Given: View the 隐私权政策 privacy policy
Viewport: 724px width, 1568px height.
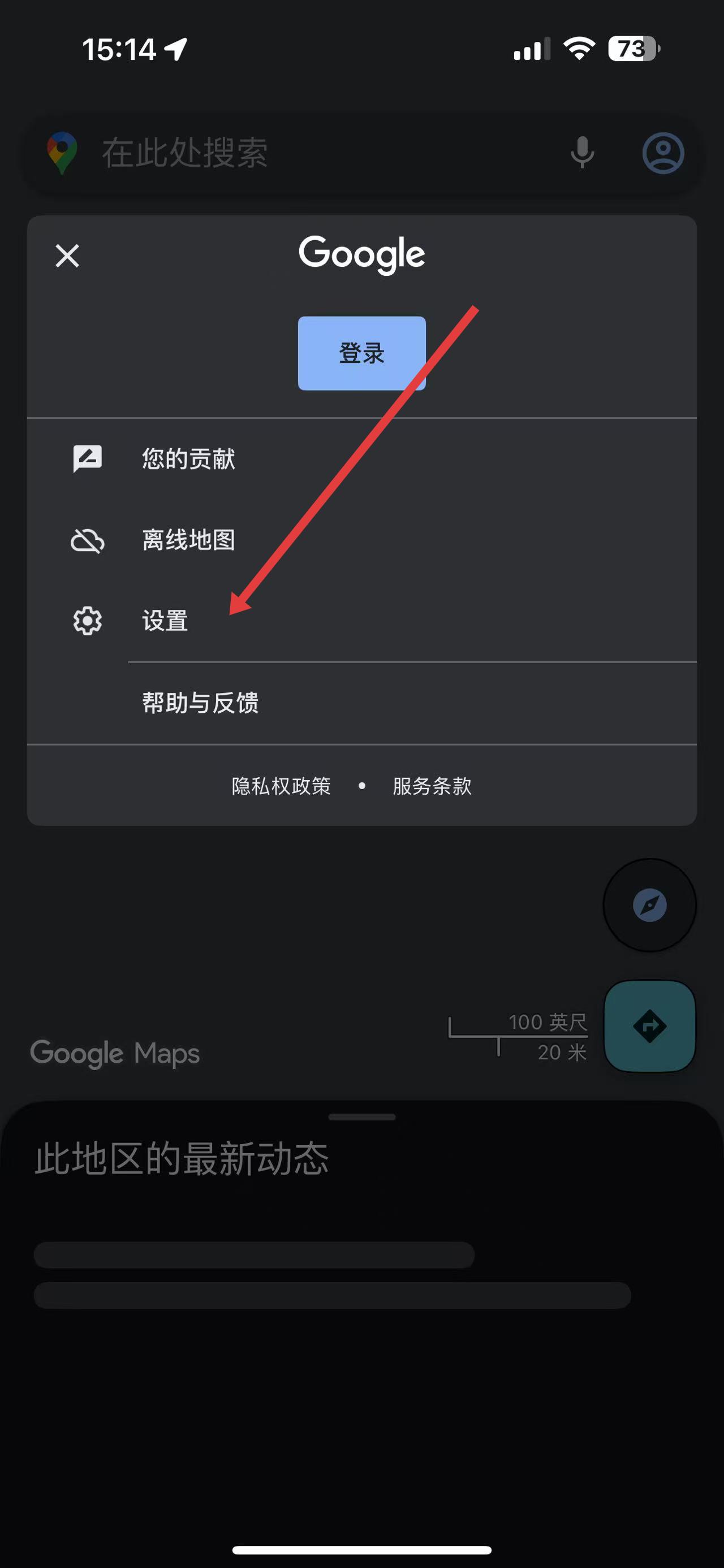Looking at the screenshot, I should [x=281, y=786].
